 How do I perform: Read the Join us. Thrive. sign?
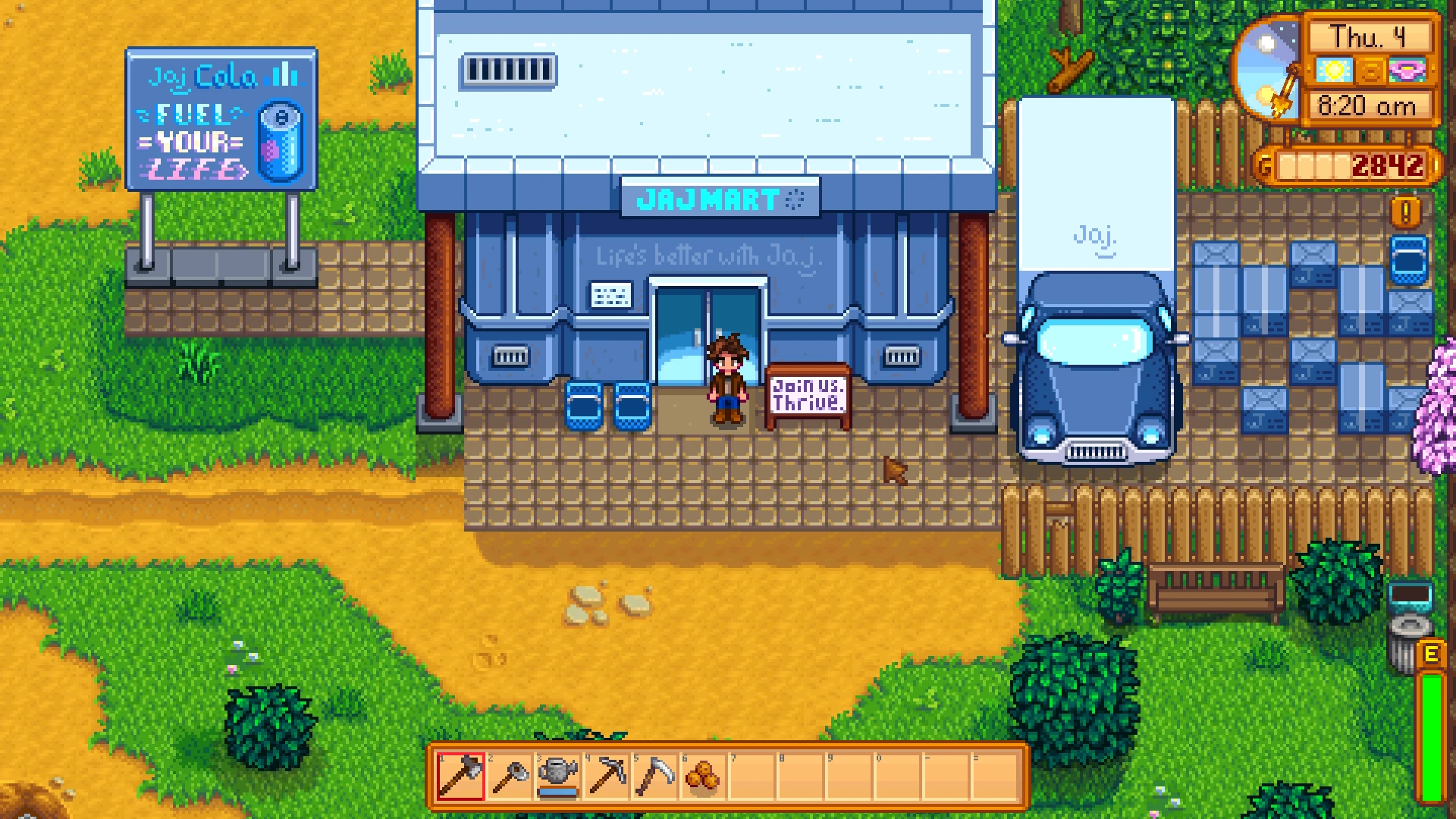click(x=808, y=394)
